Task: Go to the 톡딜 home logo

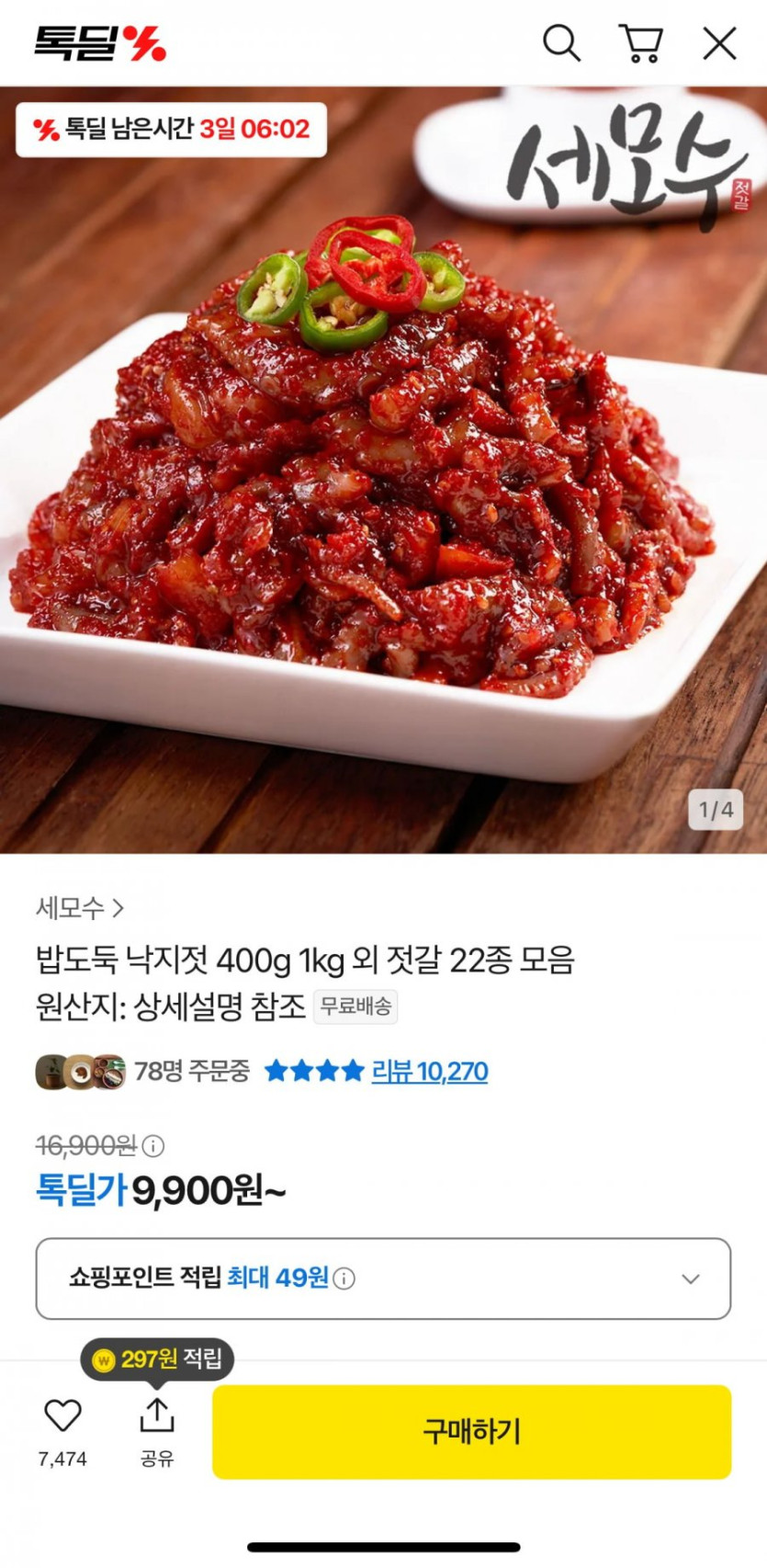Action: point(100,43)
